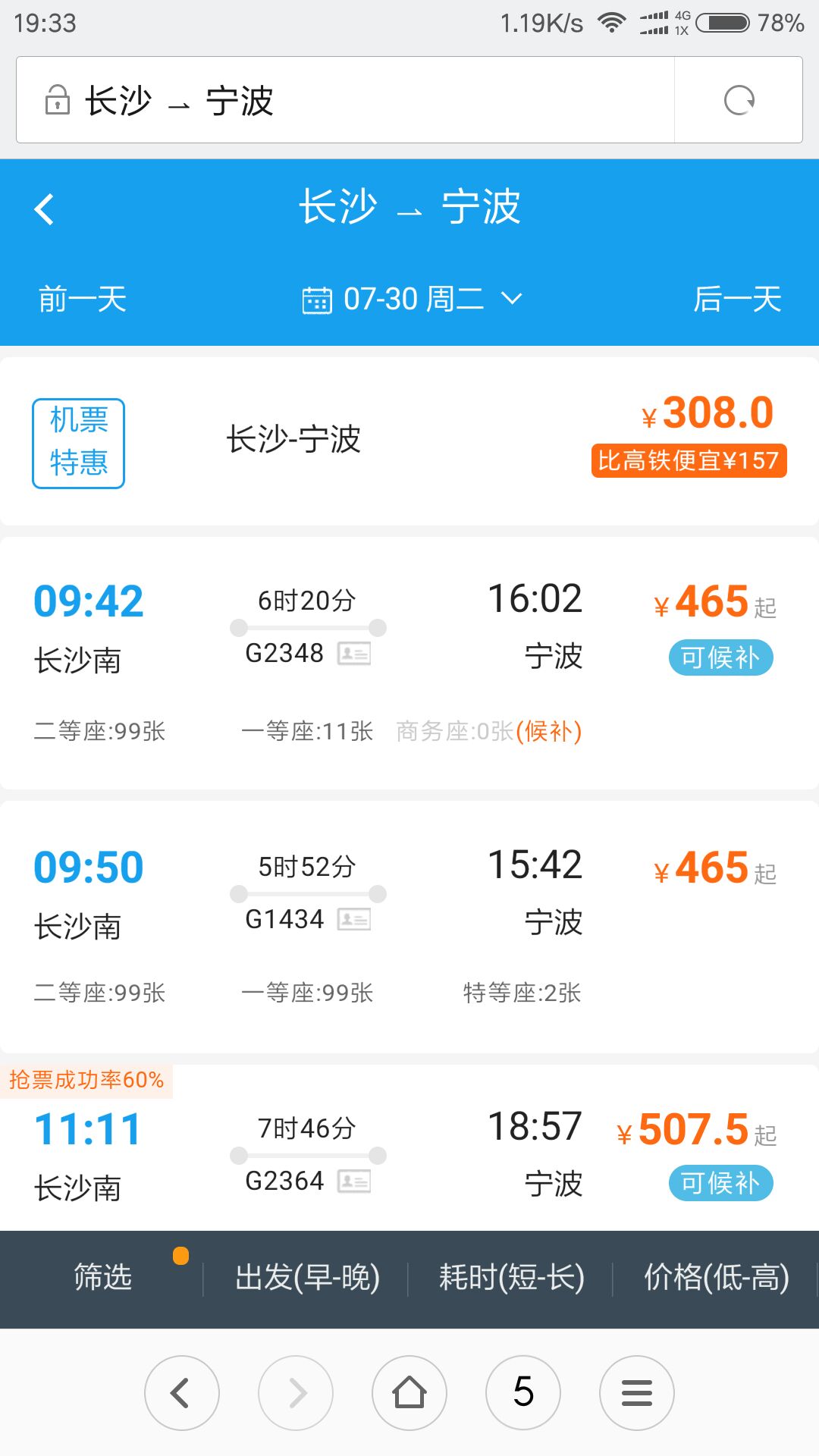Reload the page with the refresh icon
This screenshot has width=819, height=1456.
739,100
